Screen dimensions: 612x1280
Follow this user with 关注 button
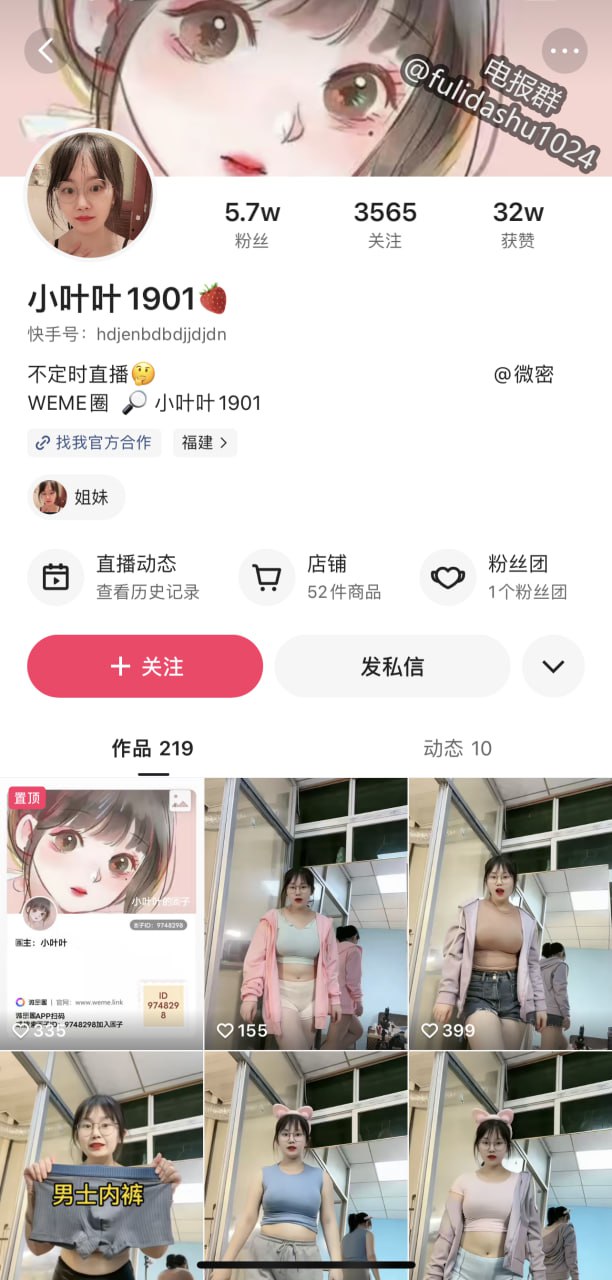145,666
